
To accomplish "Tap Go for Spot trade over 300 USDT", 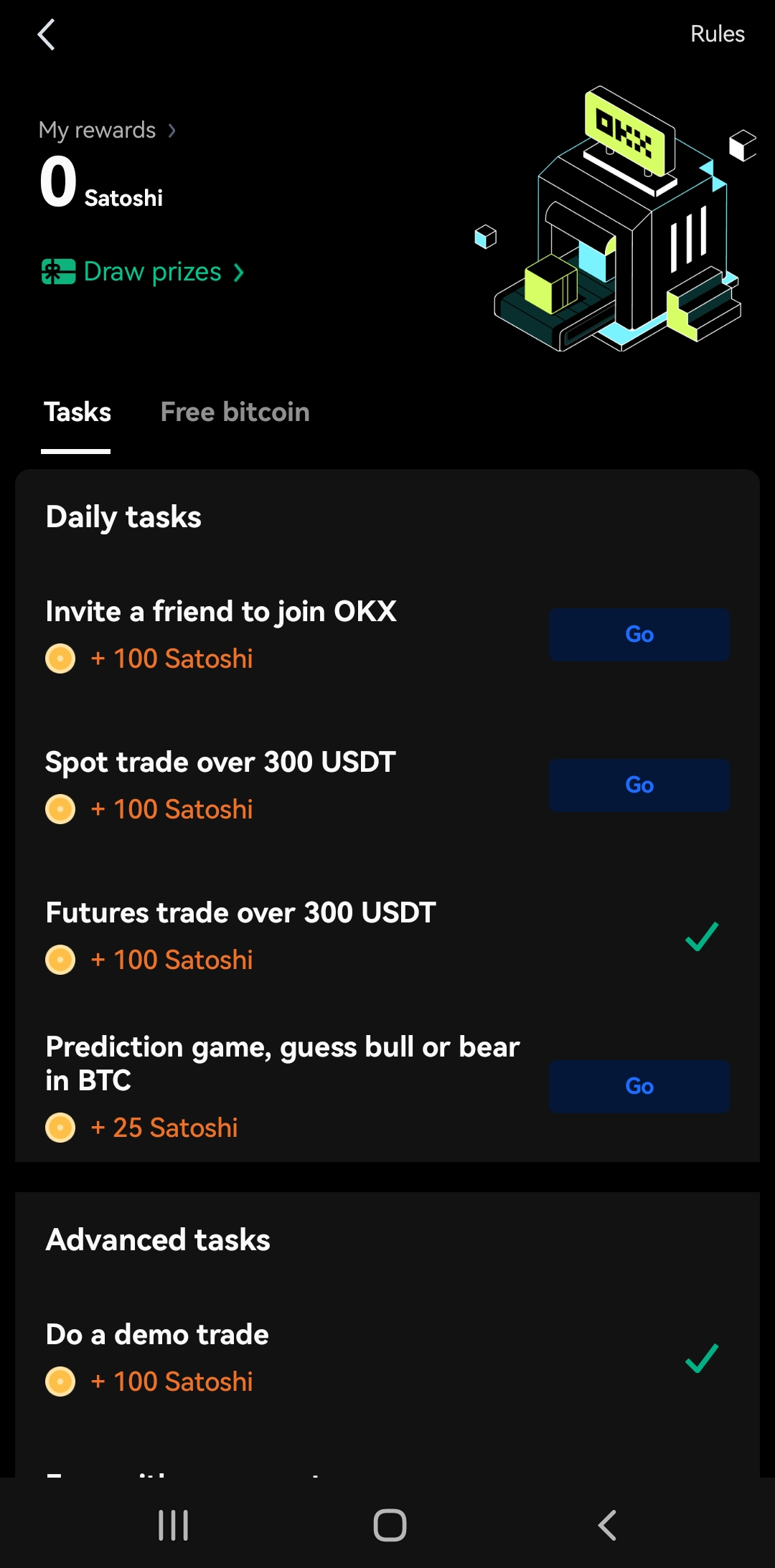I will tap(639, 785).
